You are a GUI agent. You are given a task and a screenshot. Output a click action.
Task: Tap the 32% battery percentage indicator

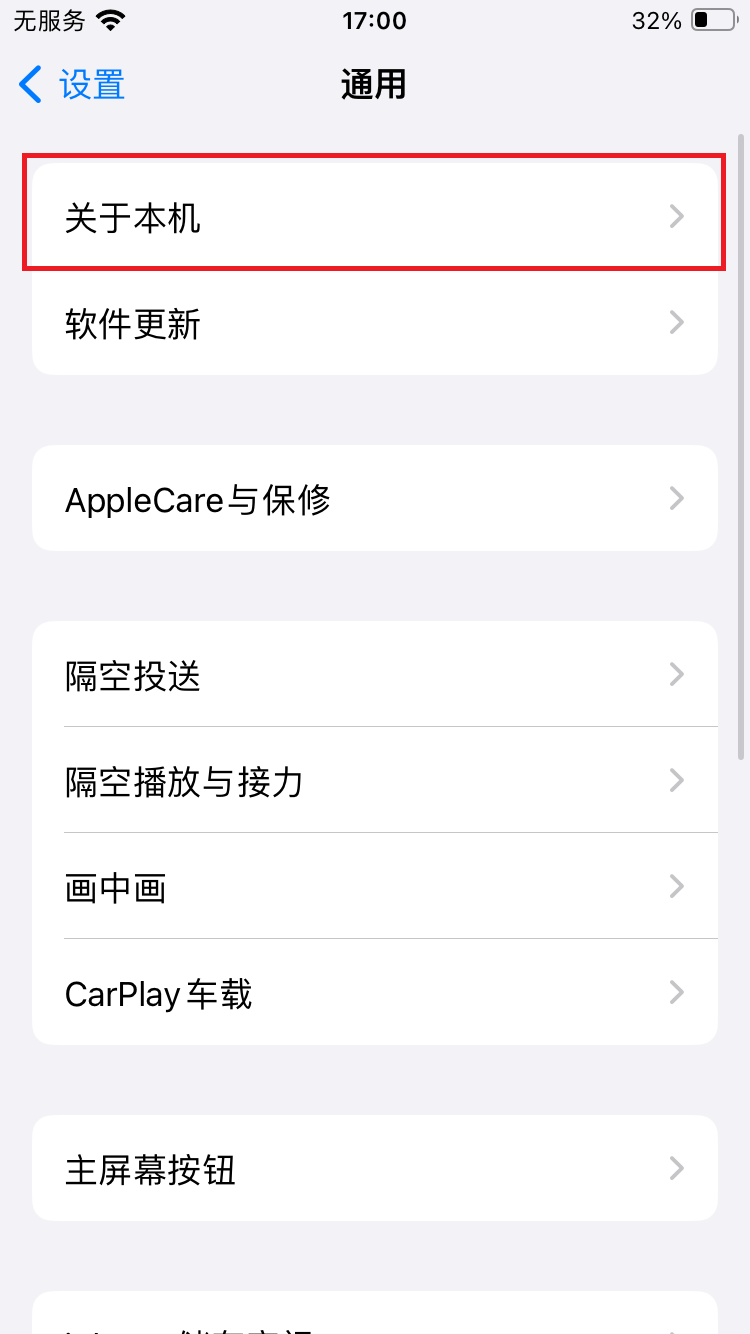coord(655,19)
